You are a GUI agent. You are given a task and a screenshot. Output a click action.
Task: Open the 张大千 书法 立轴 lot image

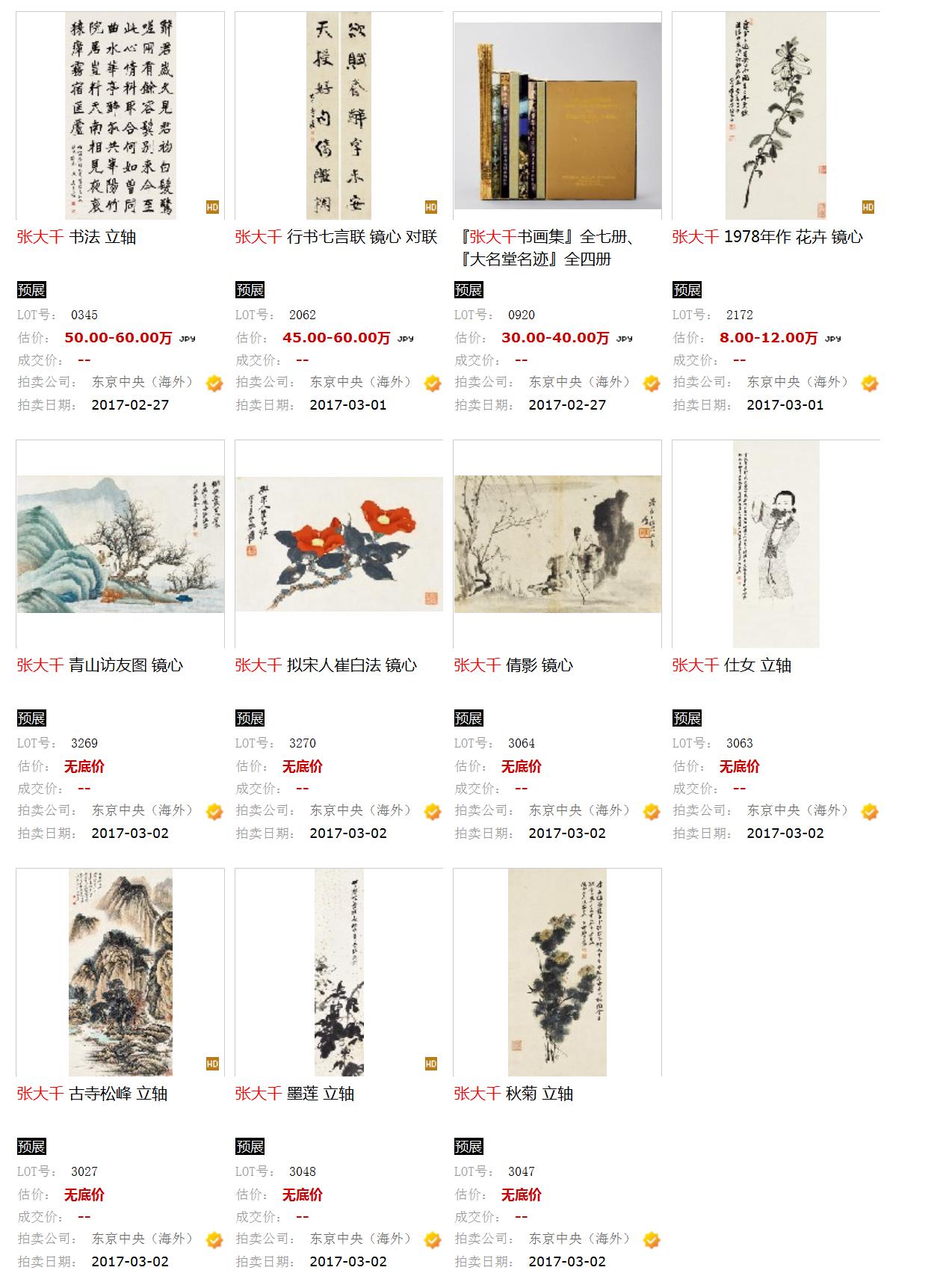[120, 116]
